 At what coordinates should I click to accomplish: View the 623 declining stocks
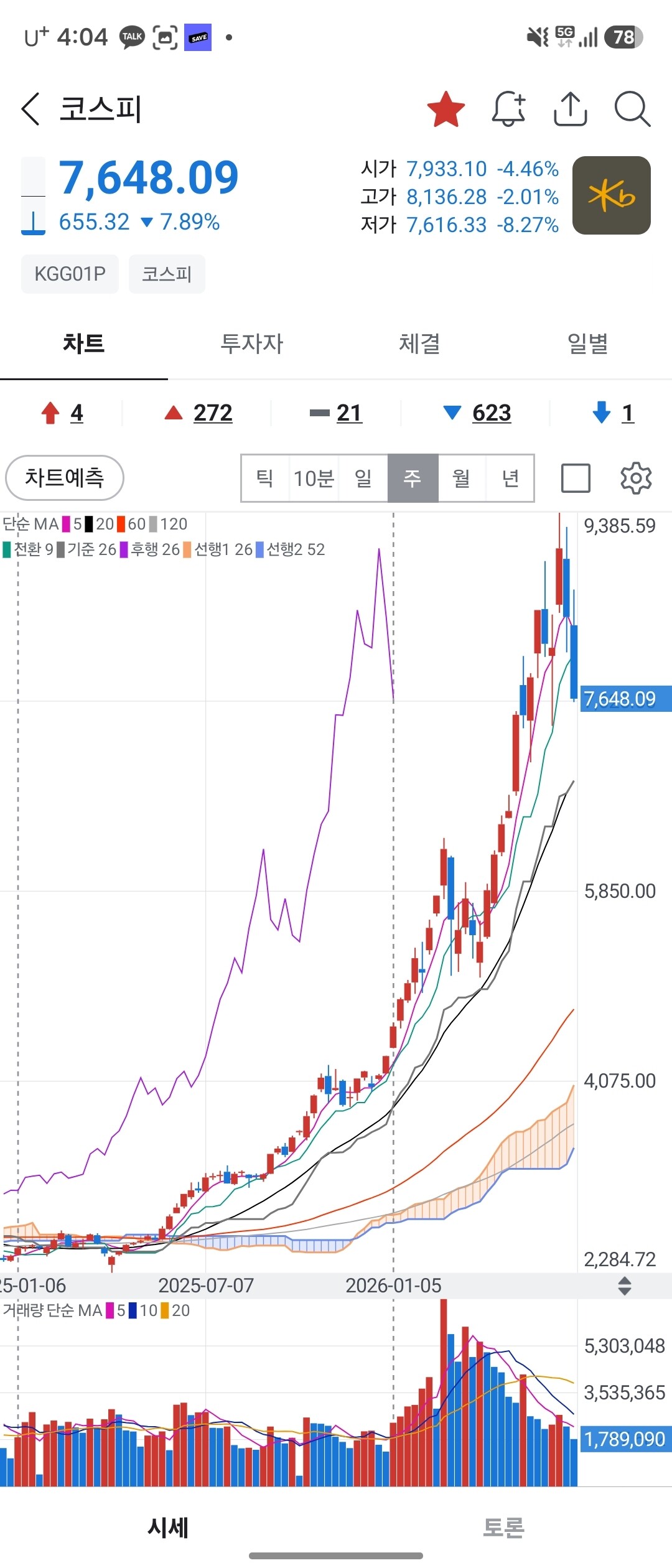pos(478,413)
